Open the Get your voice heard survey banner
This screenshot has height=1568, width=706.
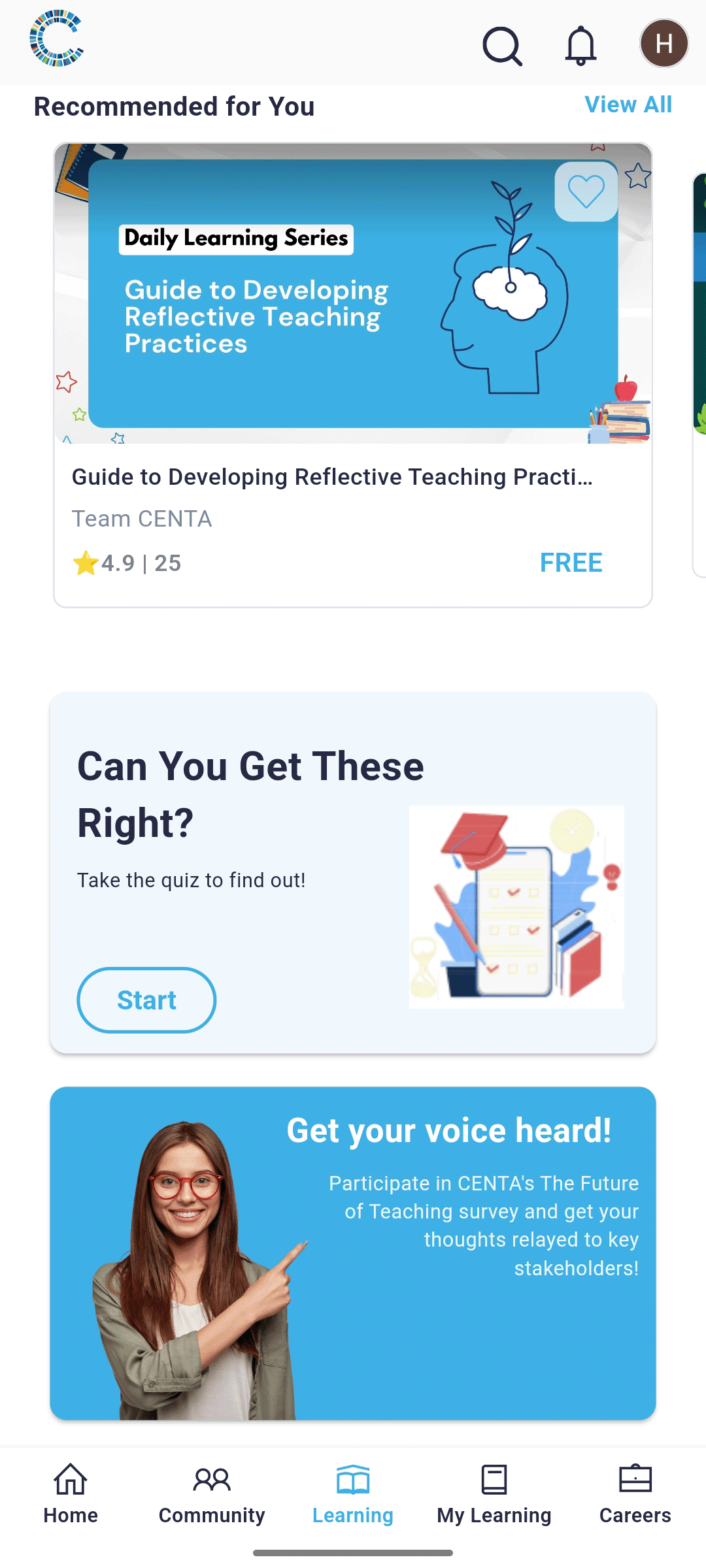(353, 1252)
